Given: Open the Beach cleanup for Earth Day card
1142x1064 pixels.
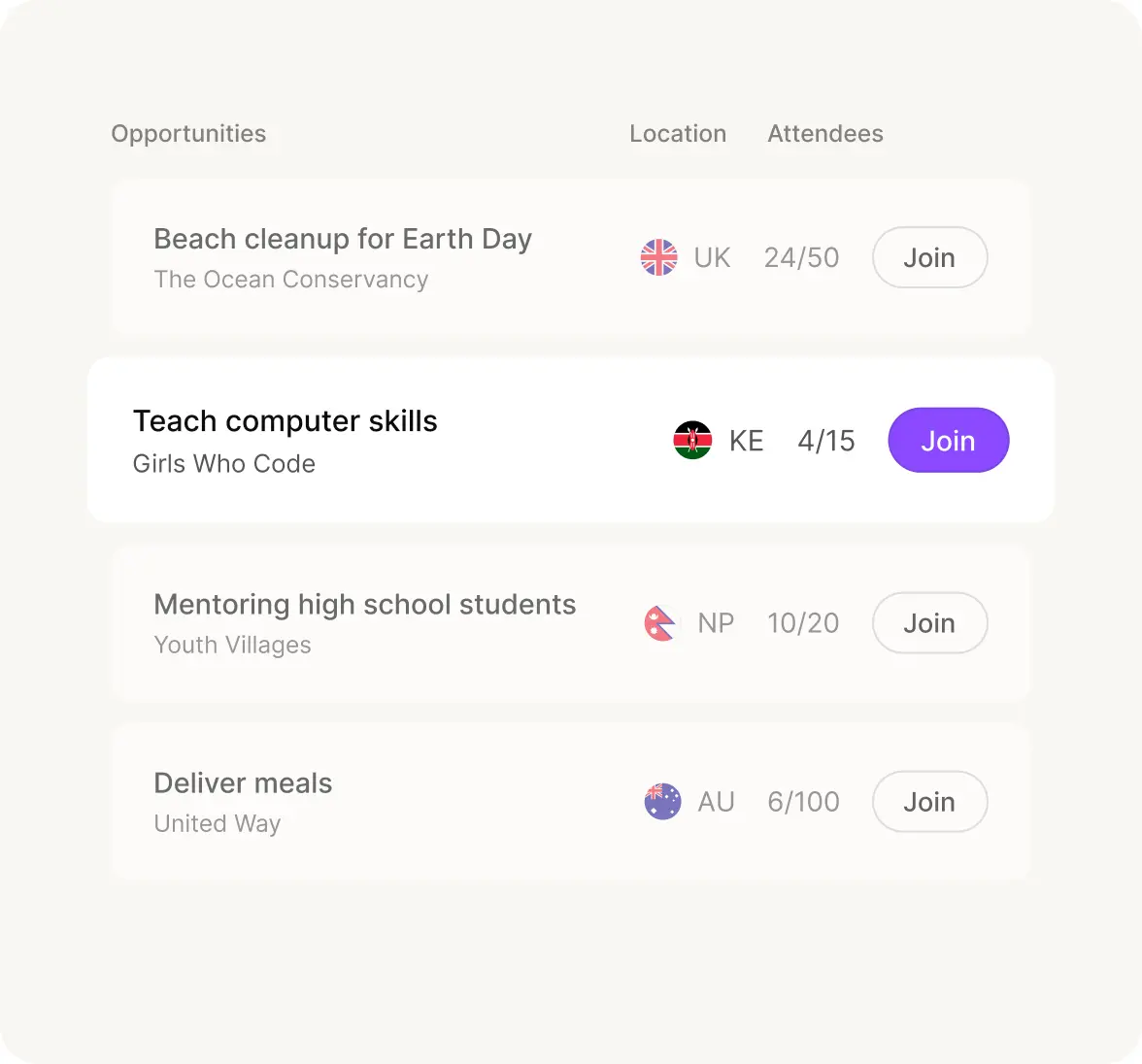Looking at the screenshot, I should [342, 240].
